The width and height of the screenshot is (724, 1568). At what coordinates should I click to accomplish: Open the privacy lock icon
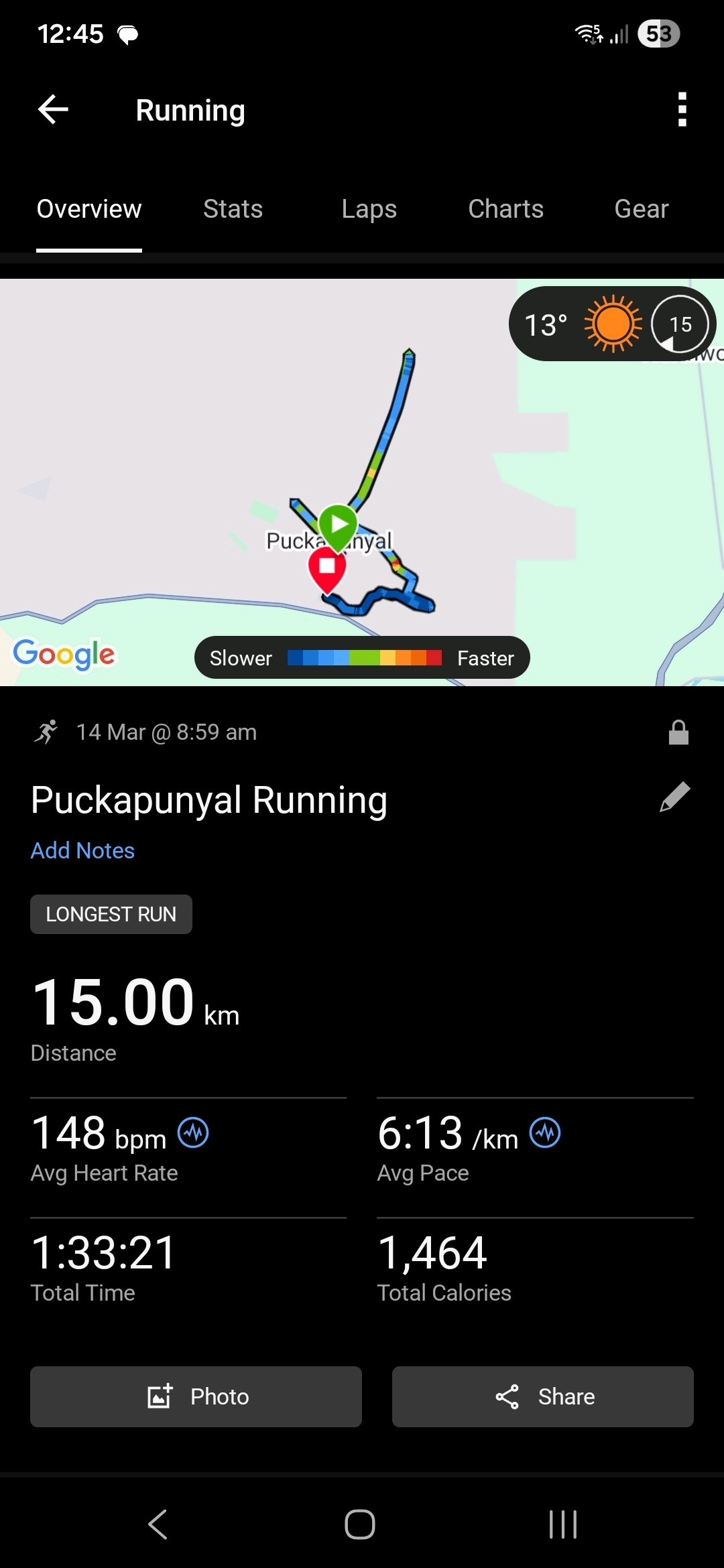point(678,732)
